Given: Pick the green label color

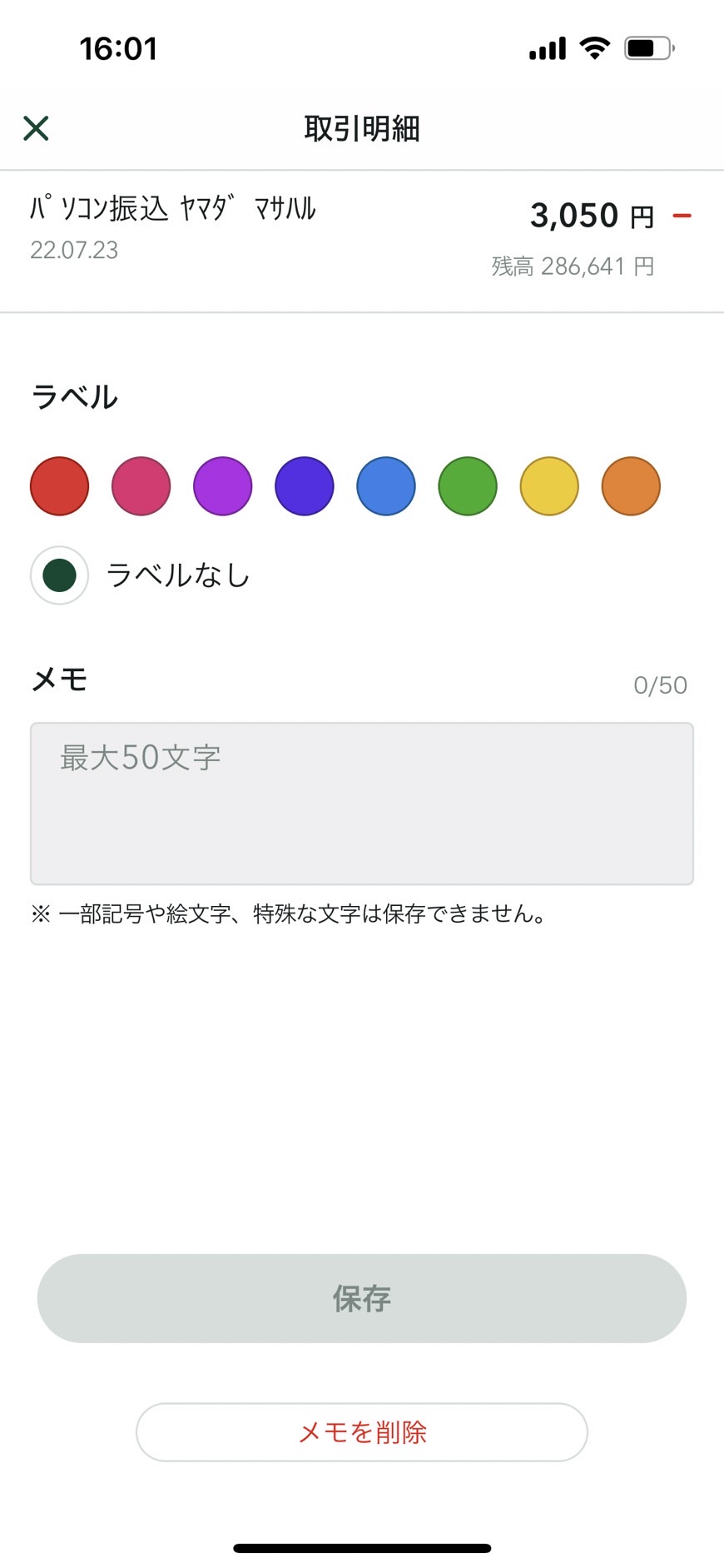Looking at the screenshot, I should point(467,486).
